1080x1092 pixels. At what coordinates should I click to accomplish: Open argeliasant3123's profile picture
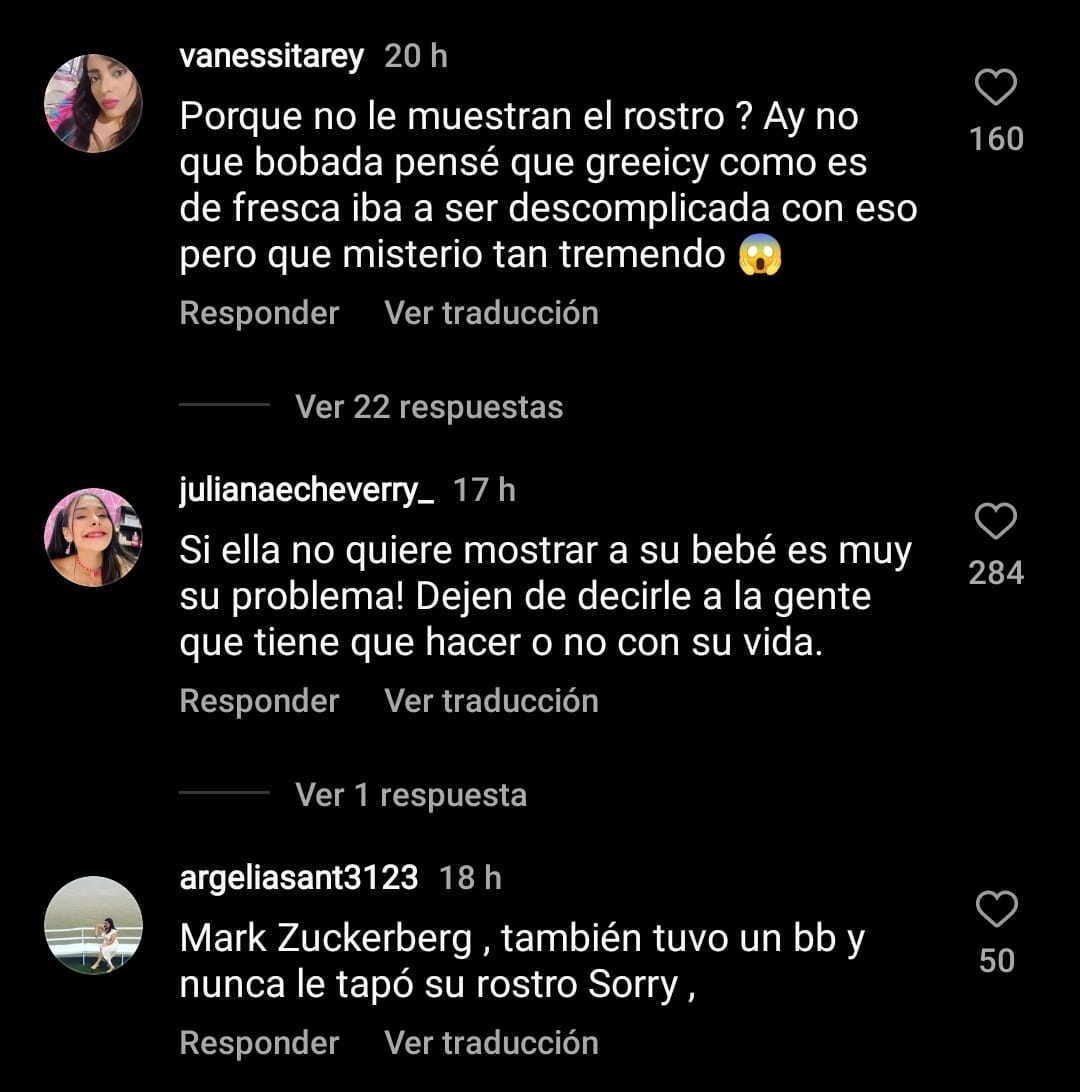93,925
